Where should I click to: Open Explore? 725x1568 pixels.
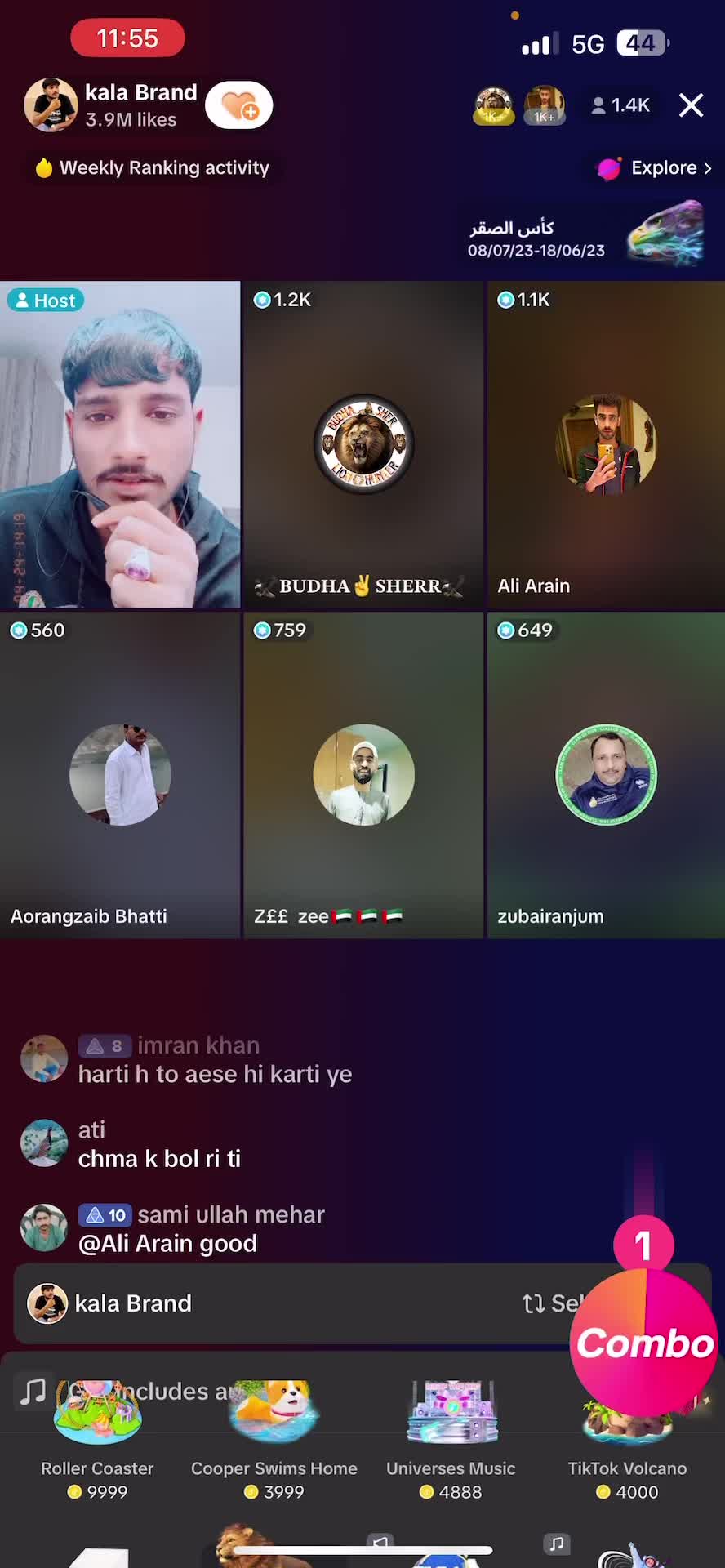pos(656,168)
